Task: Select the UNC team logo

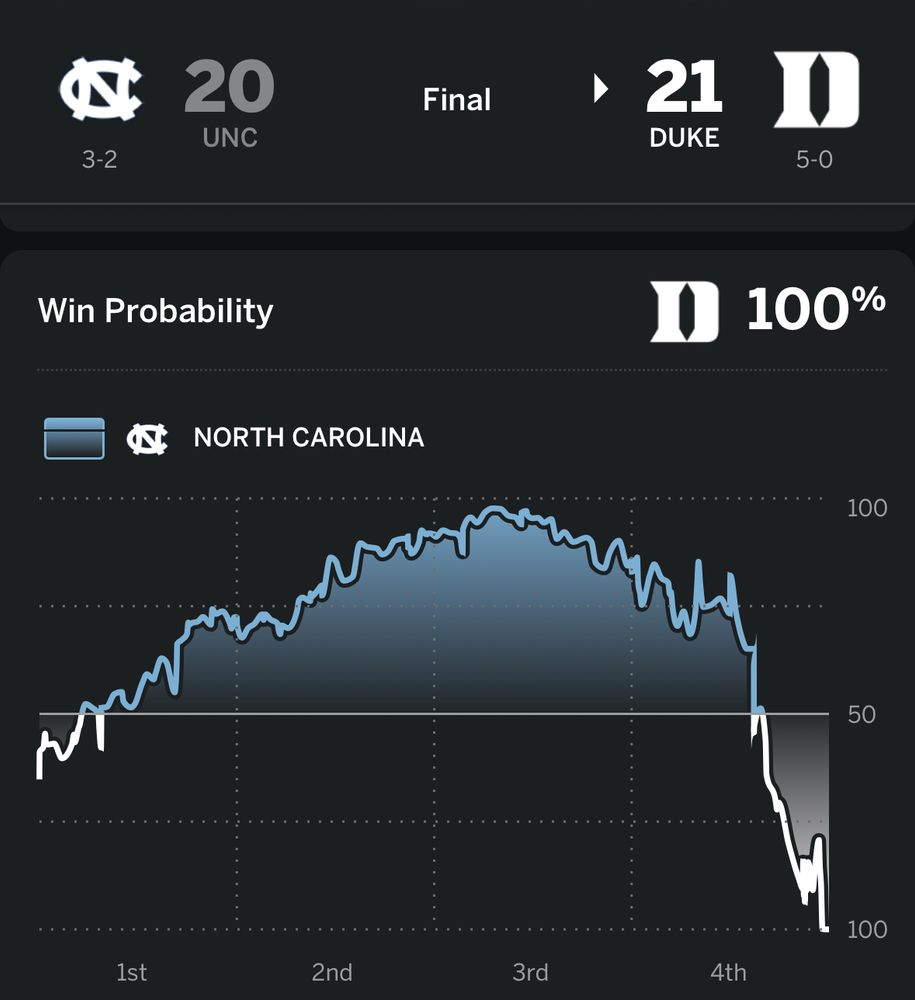Action: coord(100,90)
